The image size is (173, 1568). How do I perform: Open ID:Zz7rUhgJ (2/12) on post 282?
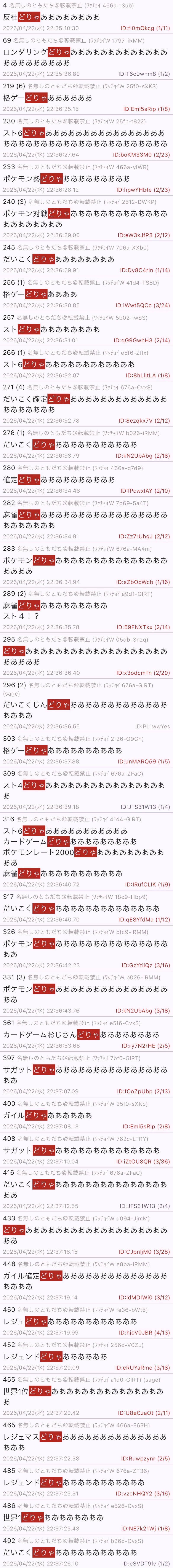pyautogui.click(x=144, y=536)
